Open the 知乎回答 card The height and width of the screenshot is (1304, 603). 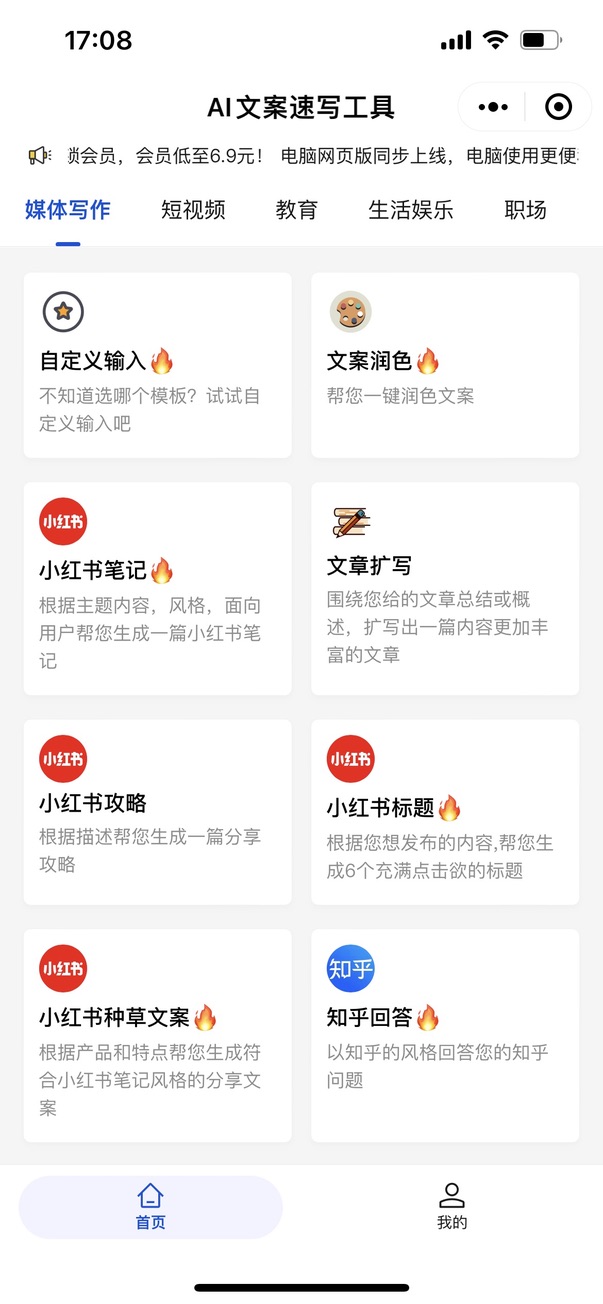445,1035
